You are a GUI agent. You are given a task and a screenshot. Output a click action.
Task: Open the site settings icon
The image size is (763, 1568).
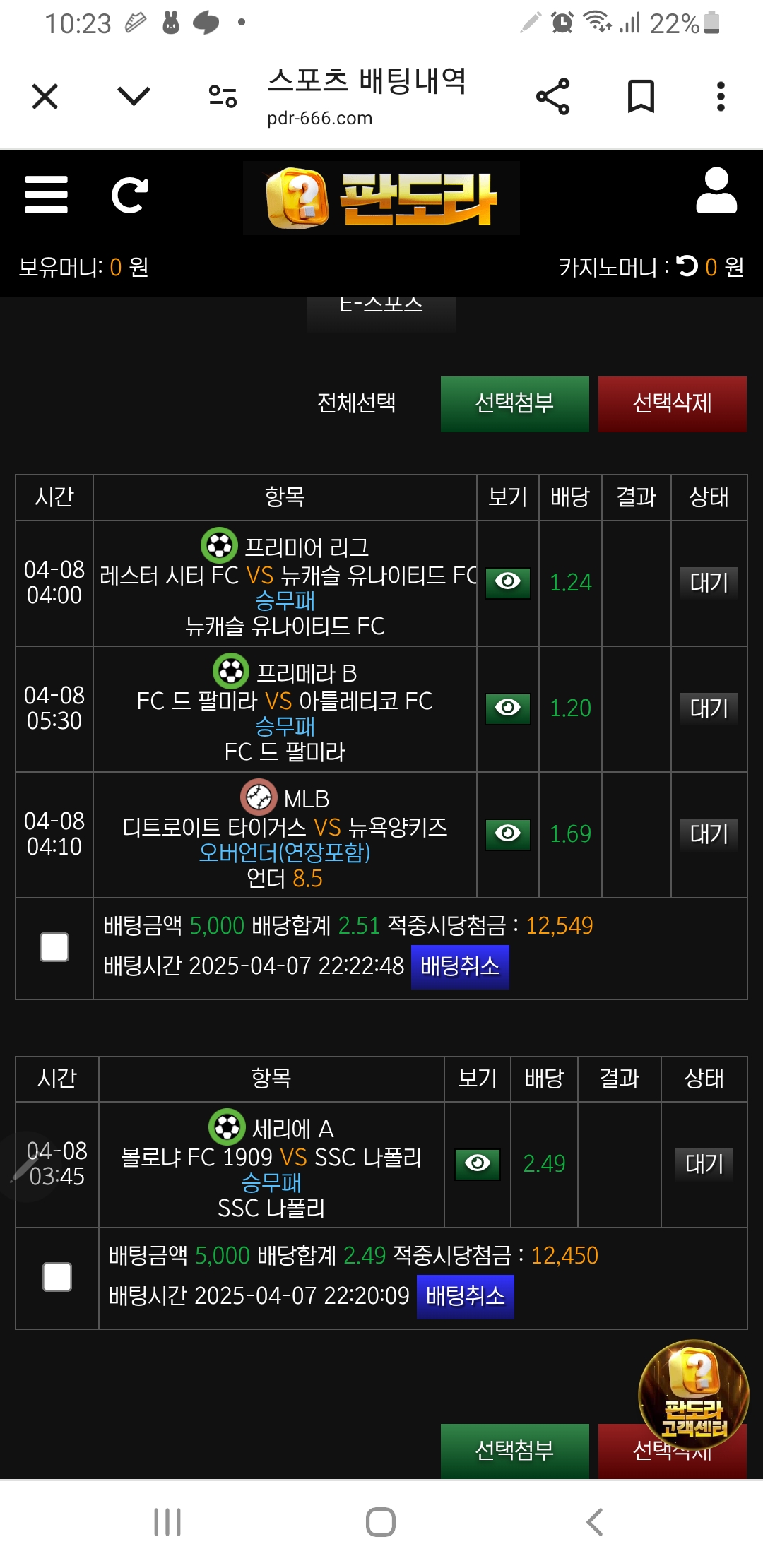pos(223,96)
